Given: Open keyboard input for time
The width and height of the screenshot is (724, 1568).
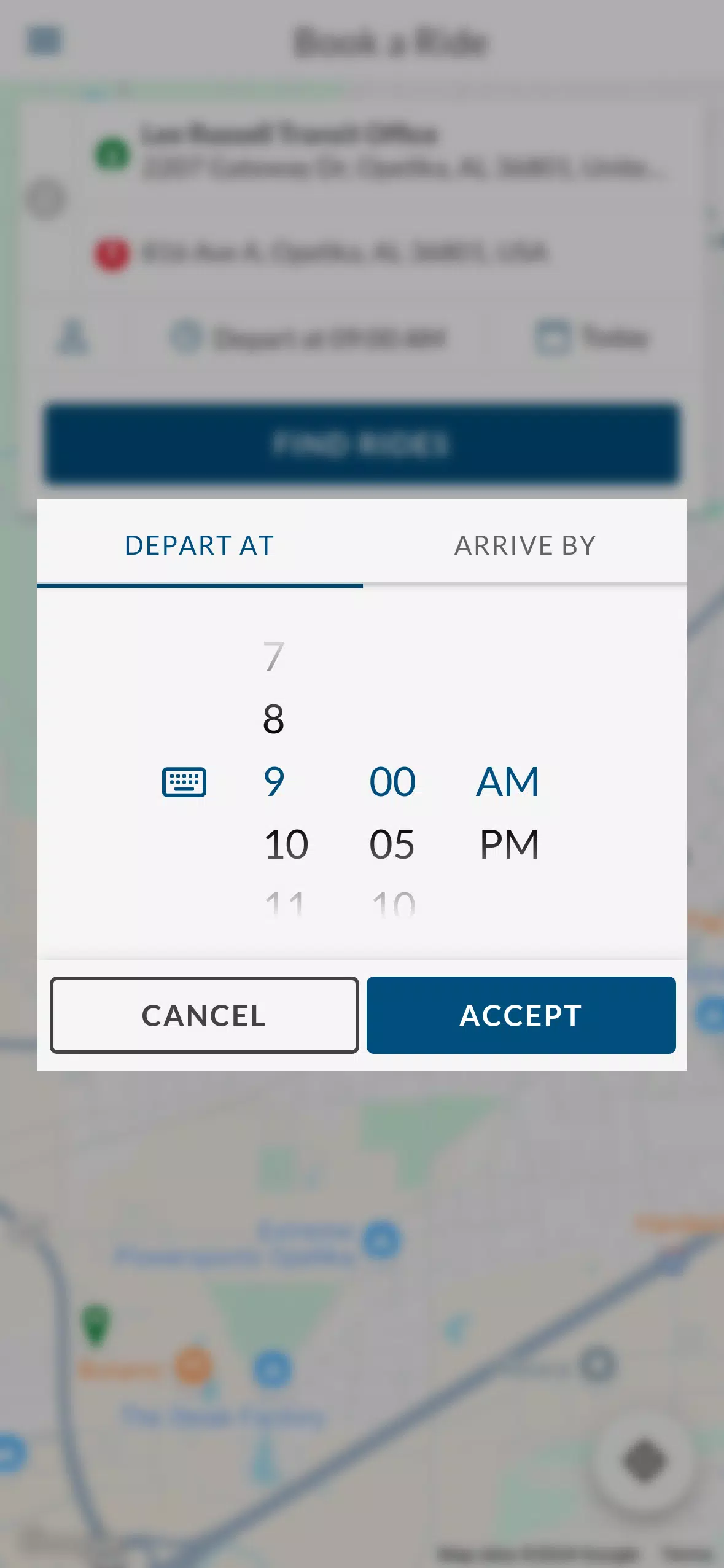Looking at the screenshot, I should tap(184, 782).
